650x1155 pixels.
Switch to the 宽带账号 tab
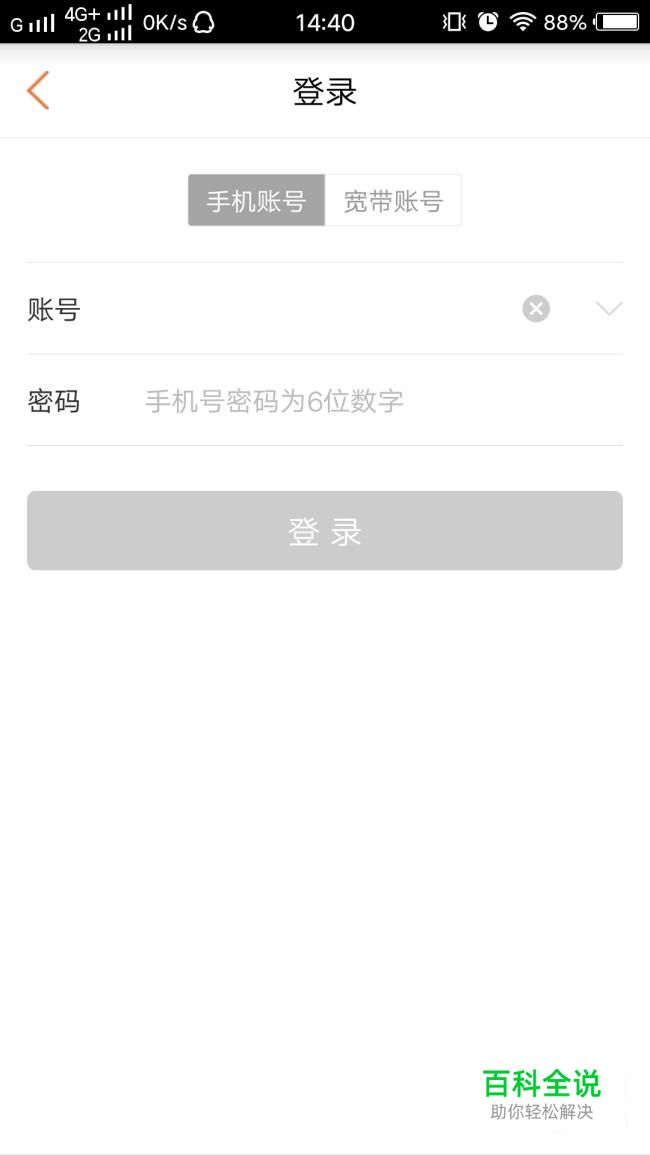(x=393, y=200)
